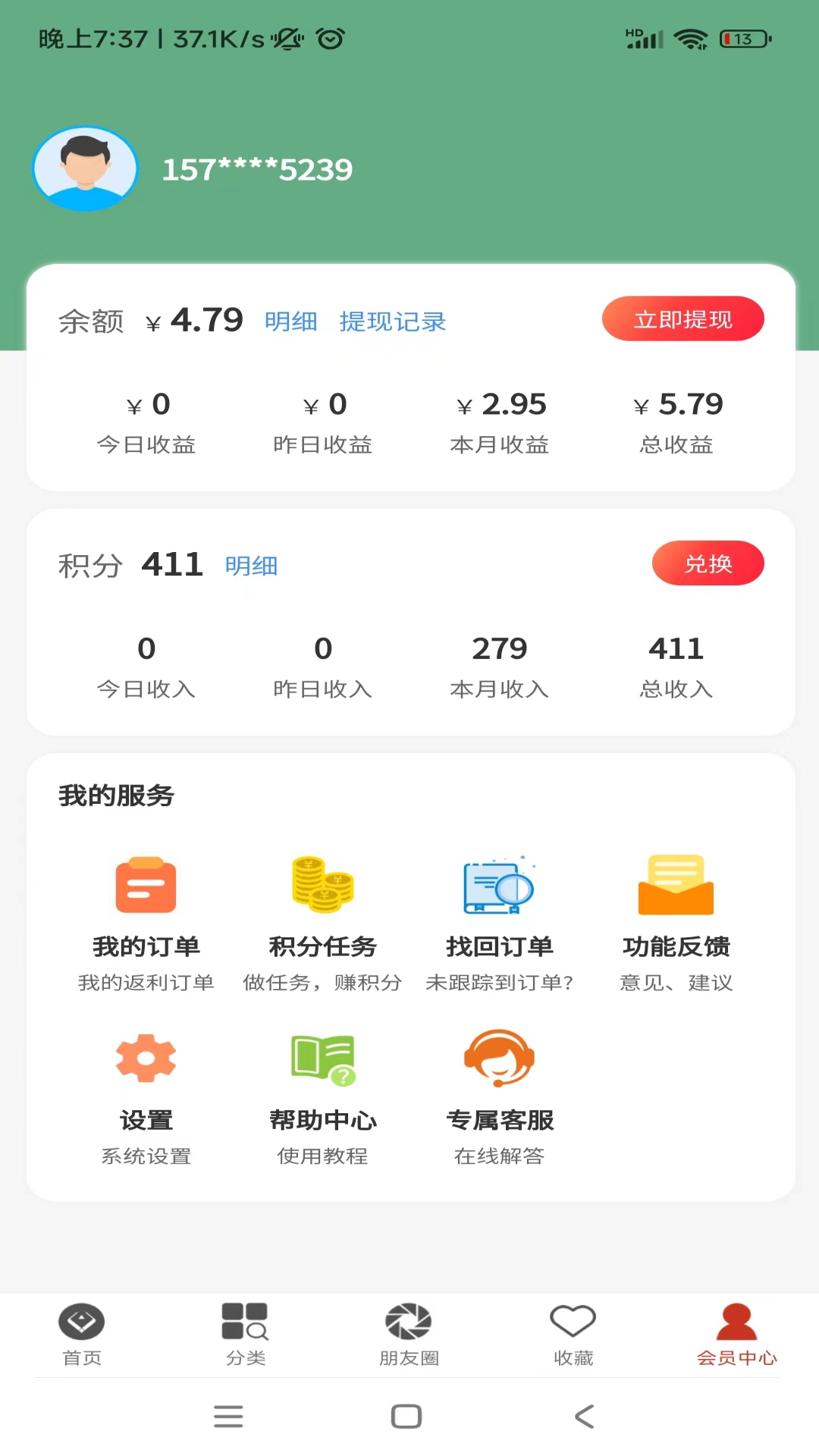Screen dimensions: 819x1456
Task: Open 积分任务 points tasks
Action: pyautogui.click(x=322, y=921)
